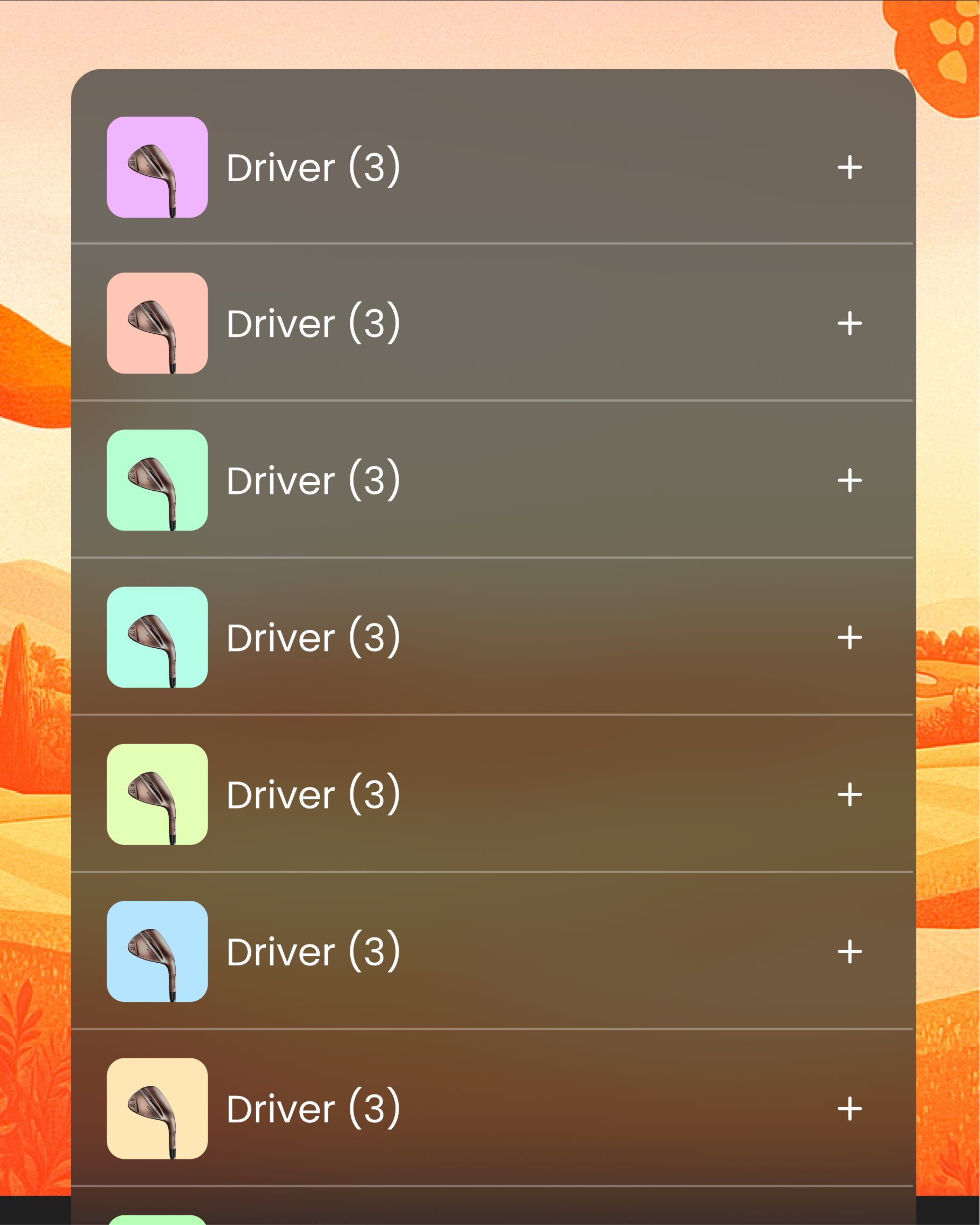Expand the Driver row with the purple club tile
The width and height of the screenshot is (980, 1225).
849,168
